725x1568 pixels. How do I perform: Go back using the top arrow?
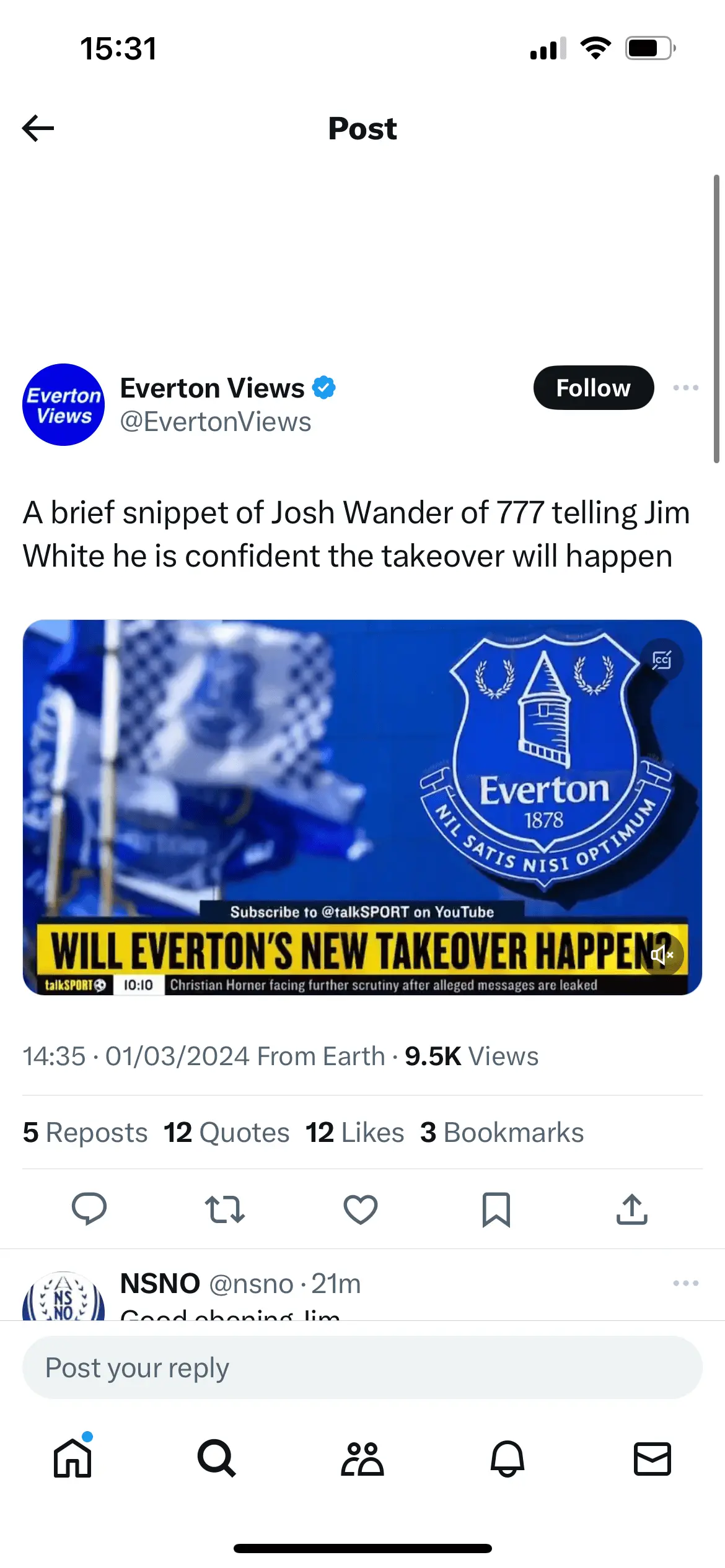(x=38, y=128)
